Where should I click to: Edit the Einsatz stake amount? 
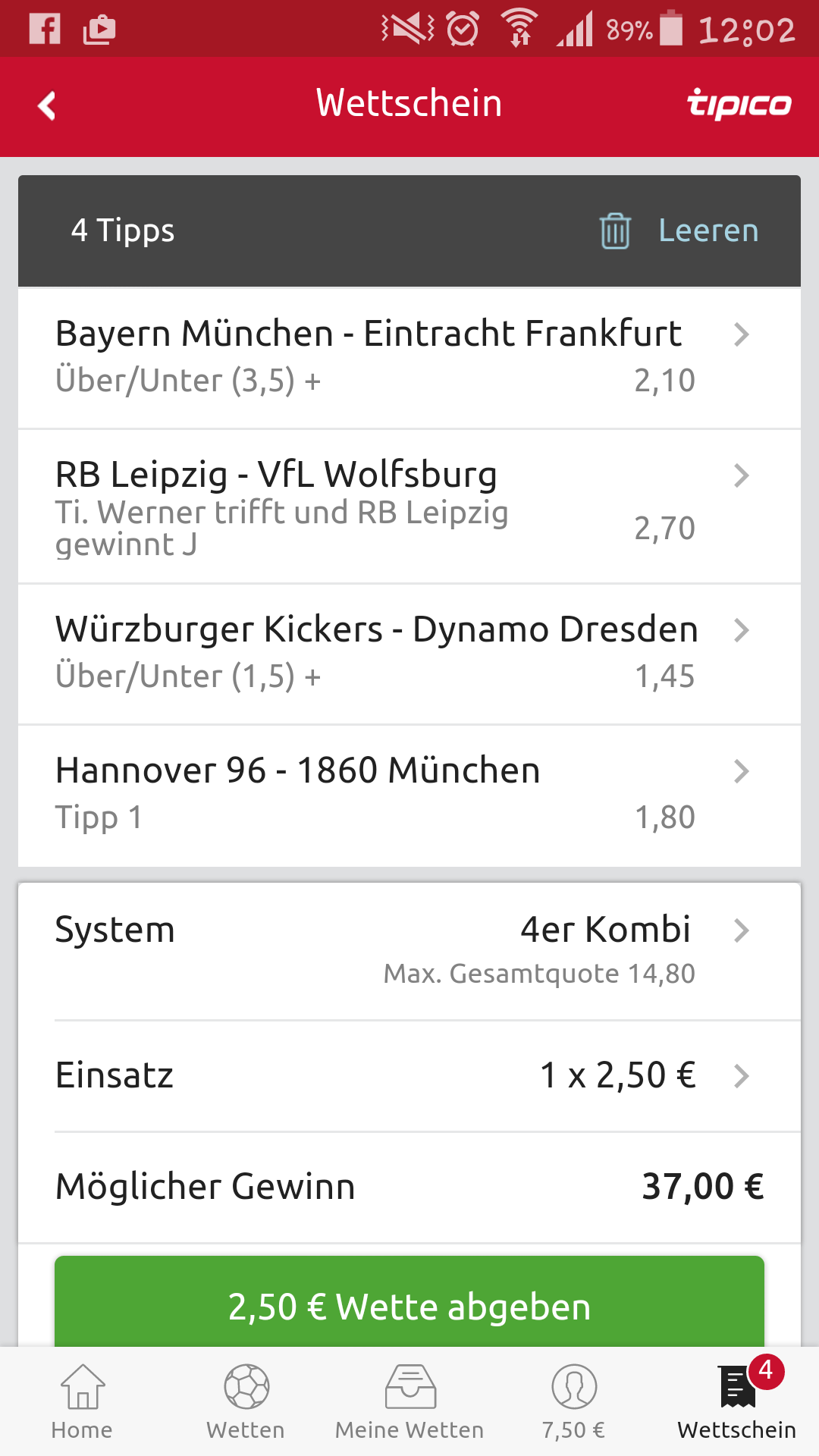tap(409, 1075)
